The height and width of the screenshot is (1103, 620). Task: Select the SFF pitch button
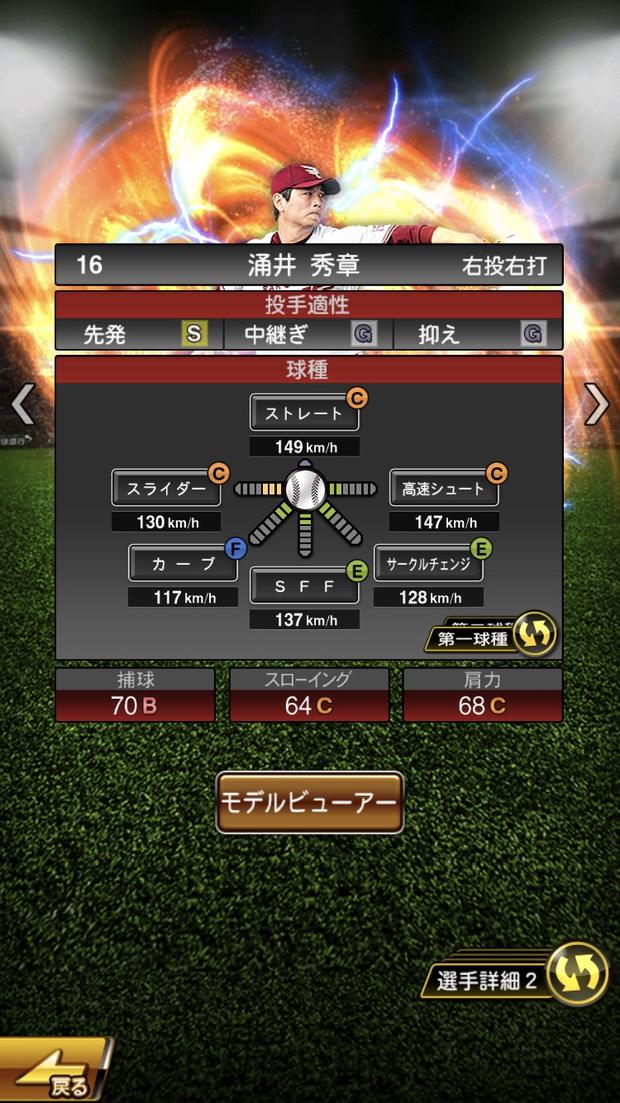click(x=304, y=587)
